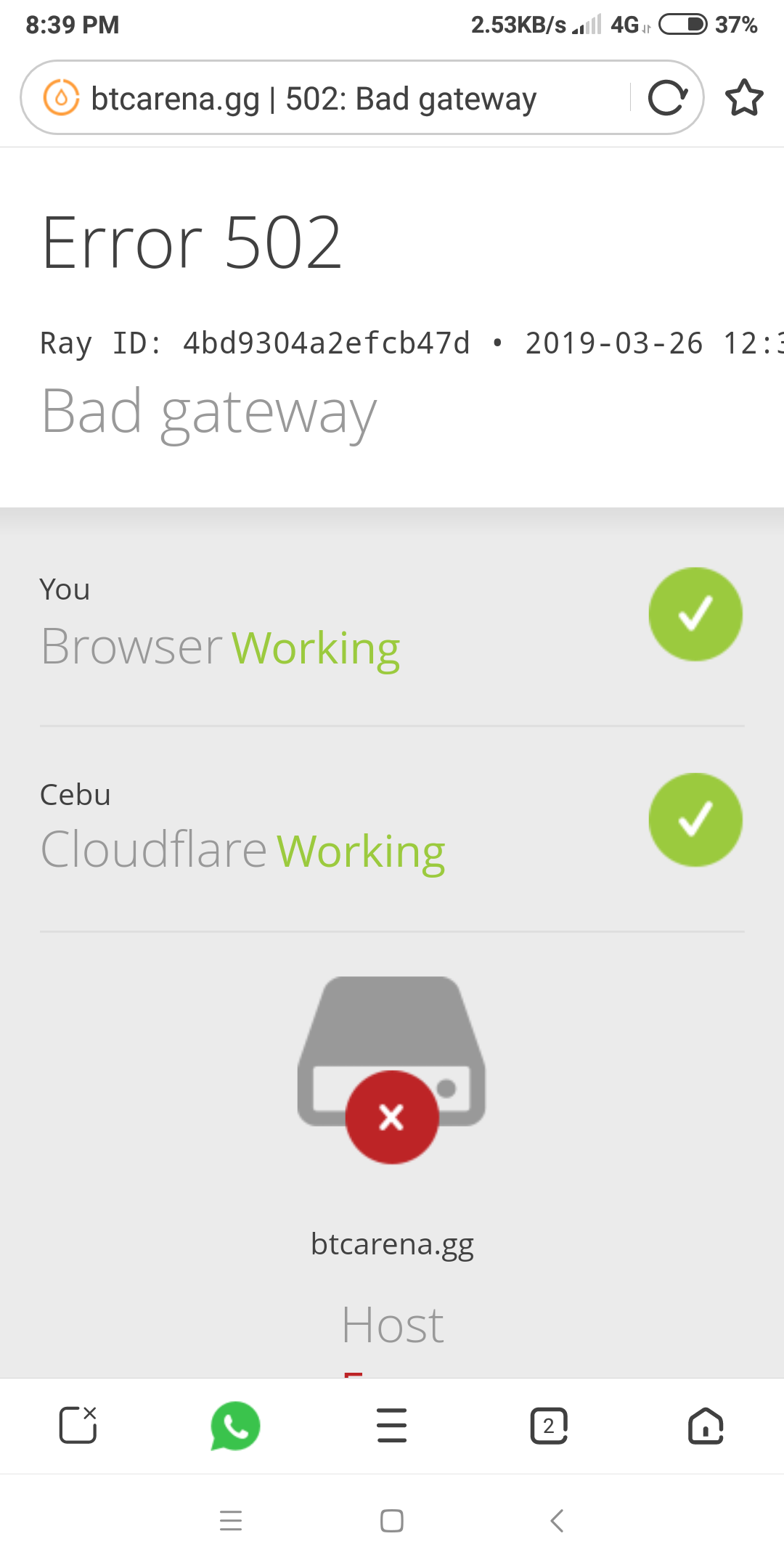784x1568 pixels.
Task: Reload the page with the refresh icon
Action: click(x=668, y=98)
